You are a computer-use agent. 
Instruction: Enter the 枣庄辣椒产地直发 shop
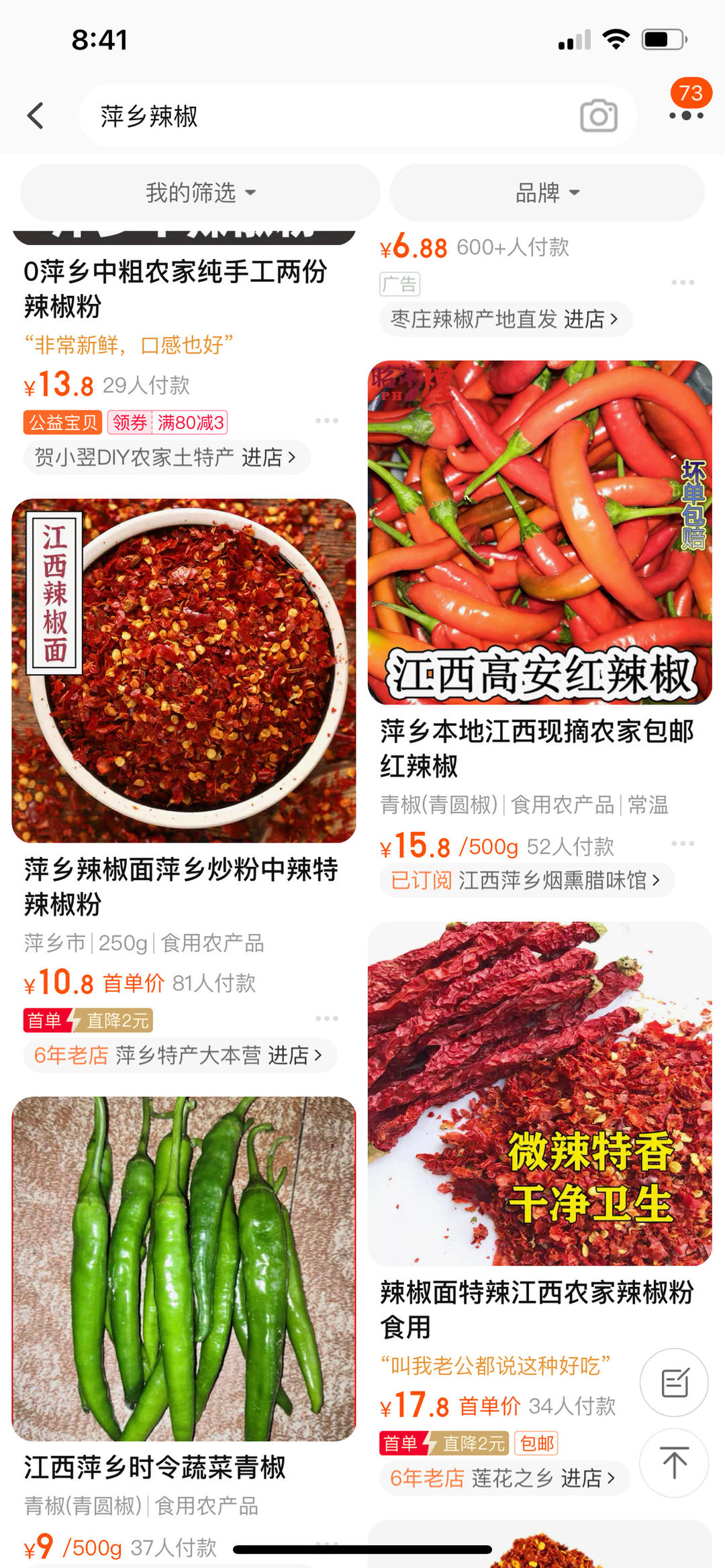(504, 319)
